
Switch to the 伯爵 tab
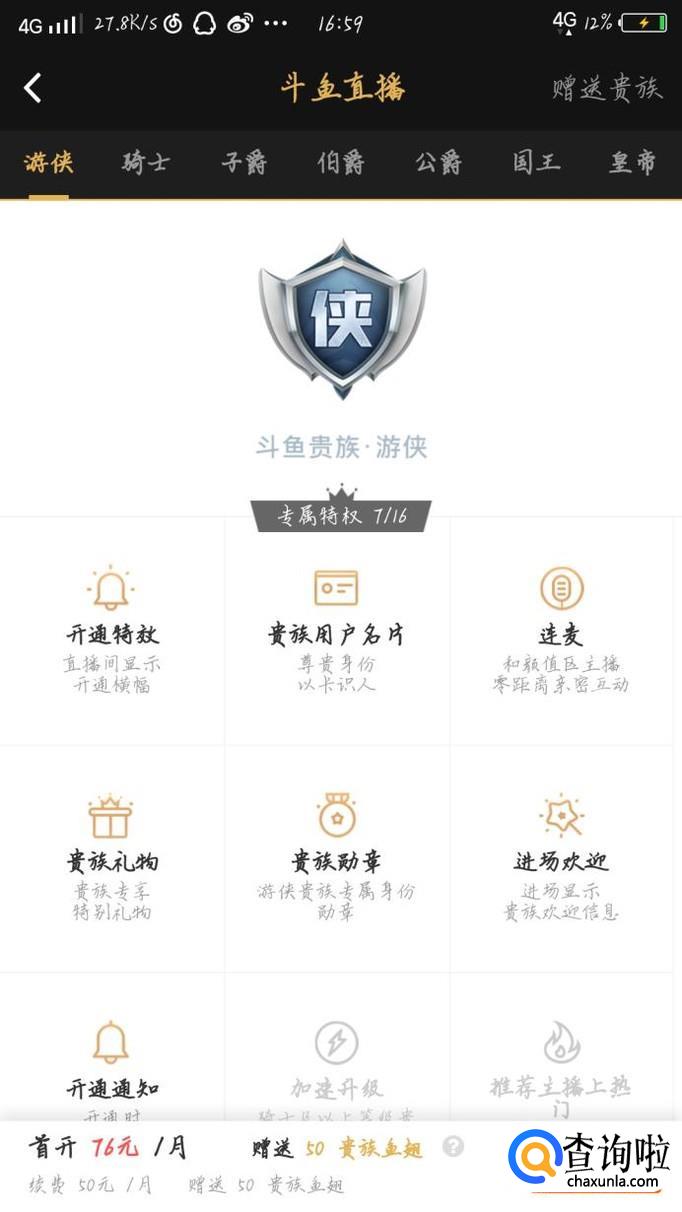click(341, 162)
